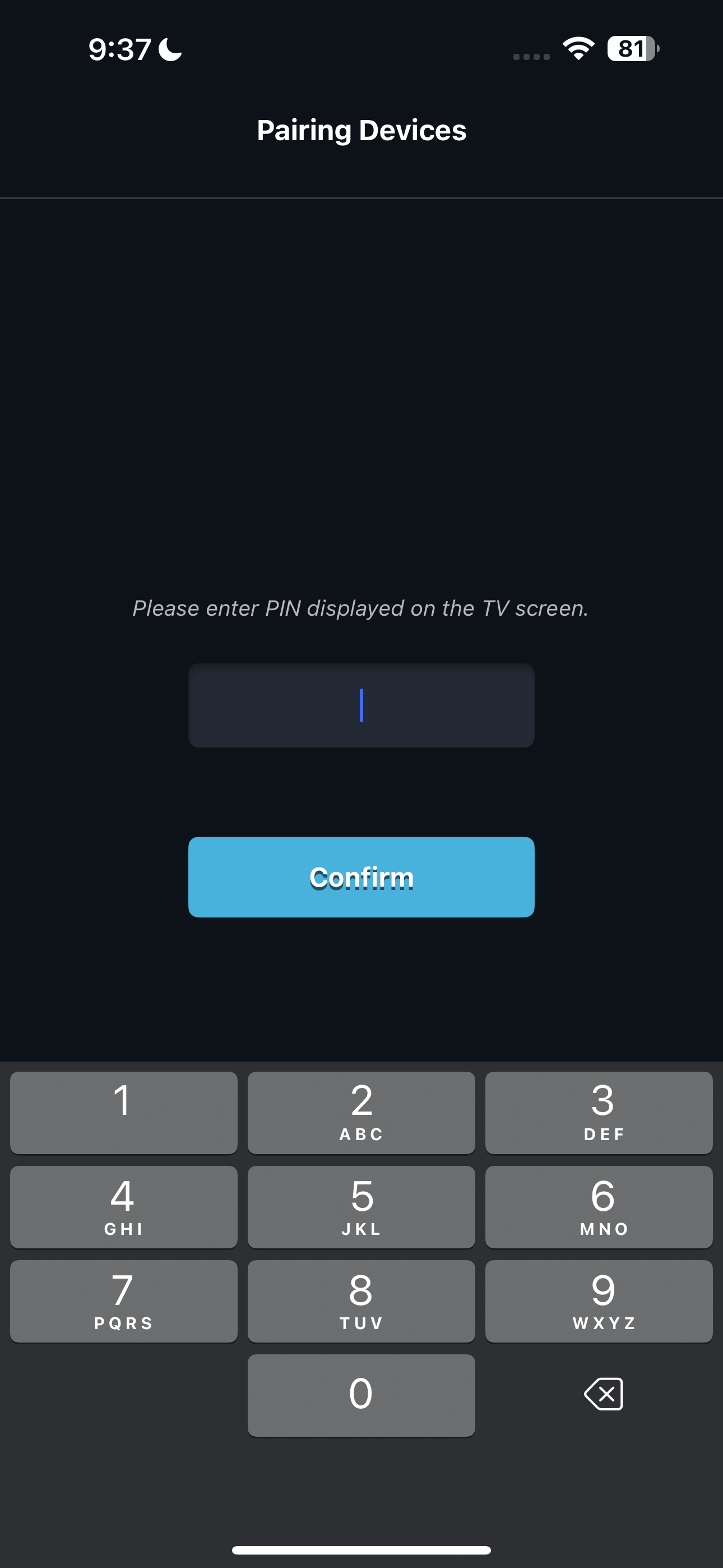Tap the moon Do Not Disturb icon
This screenshot has height=1568, width=723.
(x=169, y=48)
